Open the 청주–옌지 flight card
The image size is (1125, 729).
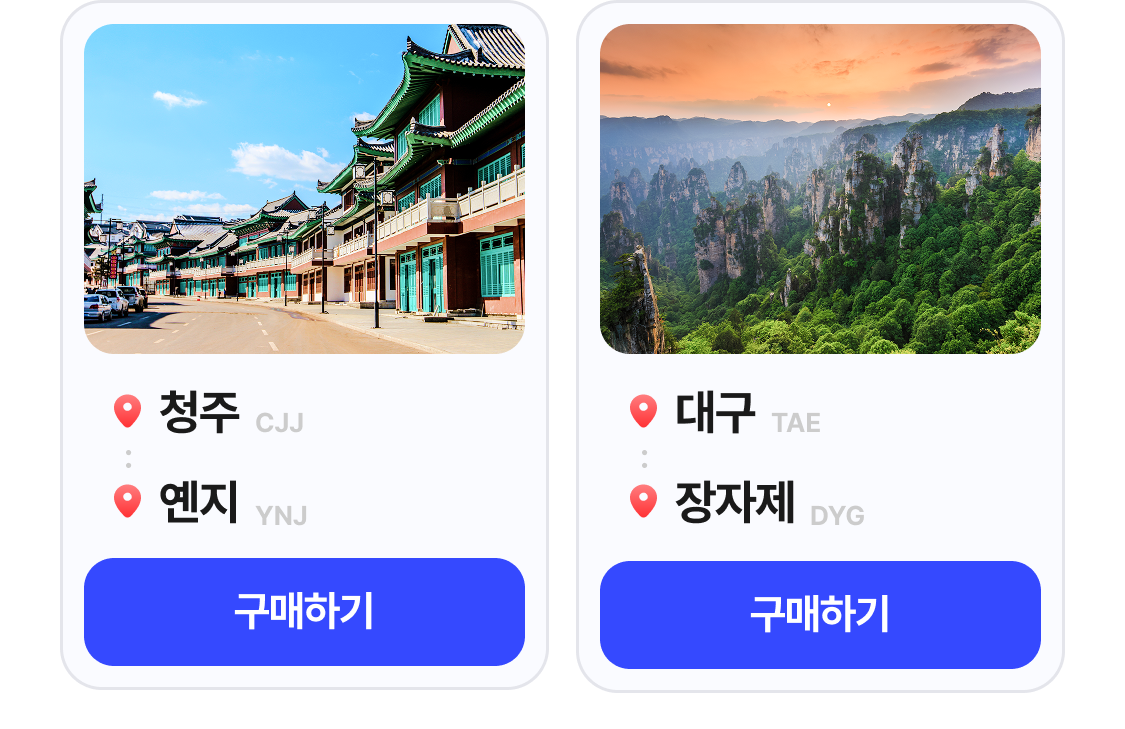304,344
